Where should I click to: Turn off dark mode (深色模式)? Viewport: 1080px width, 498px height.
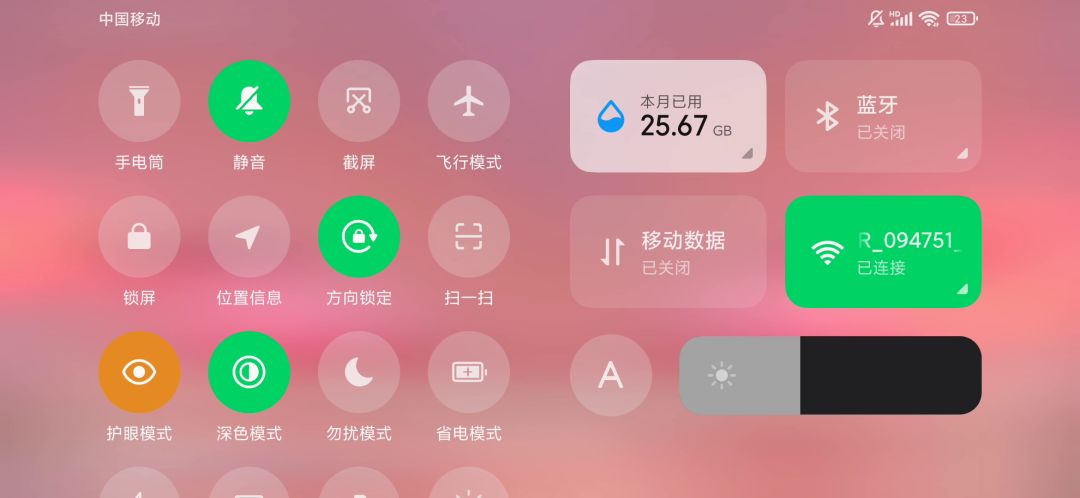249,373
